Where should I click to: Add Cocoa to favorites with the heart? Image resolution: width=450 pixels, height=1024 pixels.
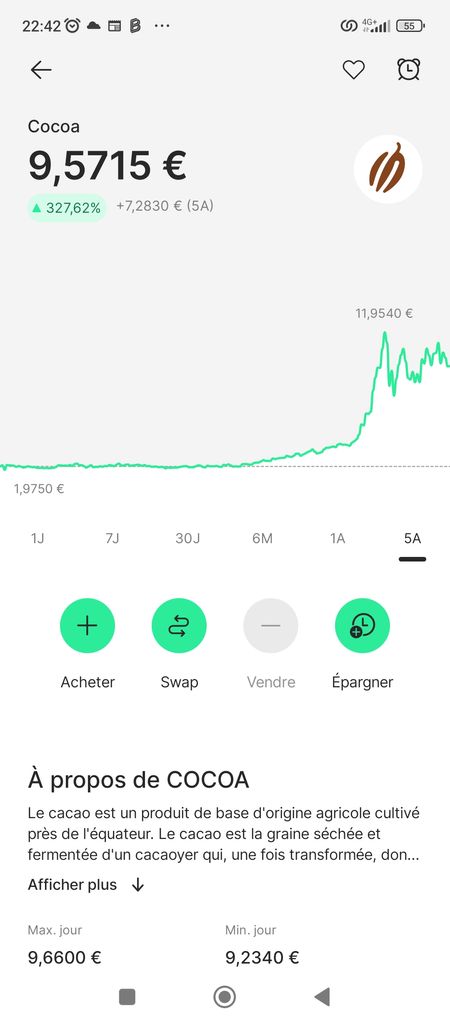point(353,70)
